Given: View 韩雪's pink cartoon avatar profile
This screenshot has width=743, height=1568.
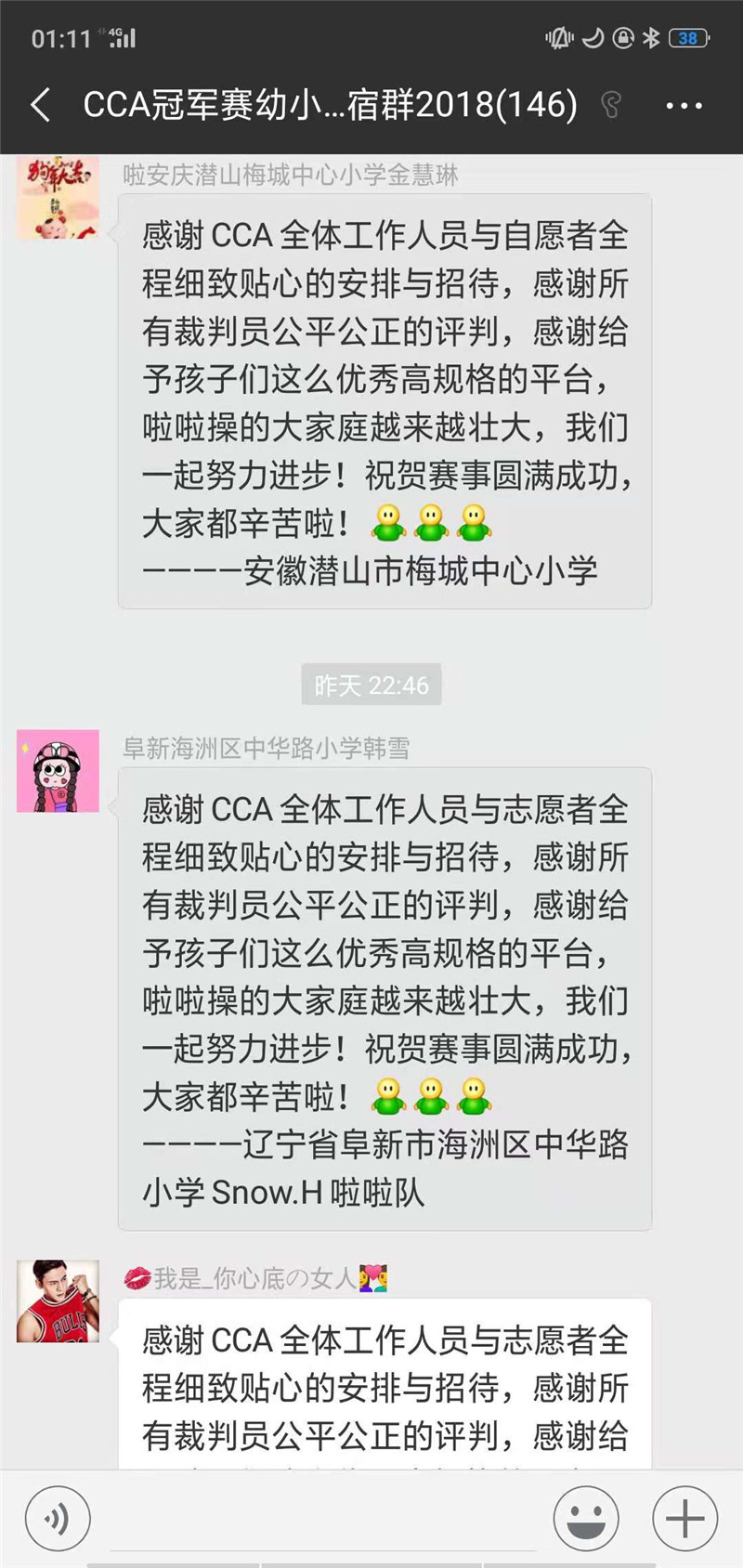Looking at the screenshot, I should 58,771.
